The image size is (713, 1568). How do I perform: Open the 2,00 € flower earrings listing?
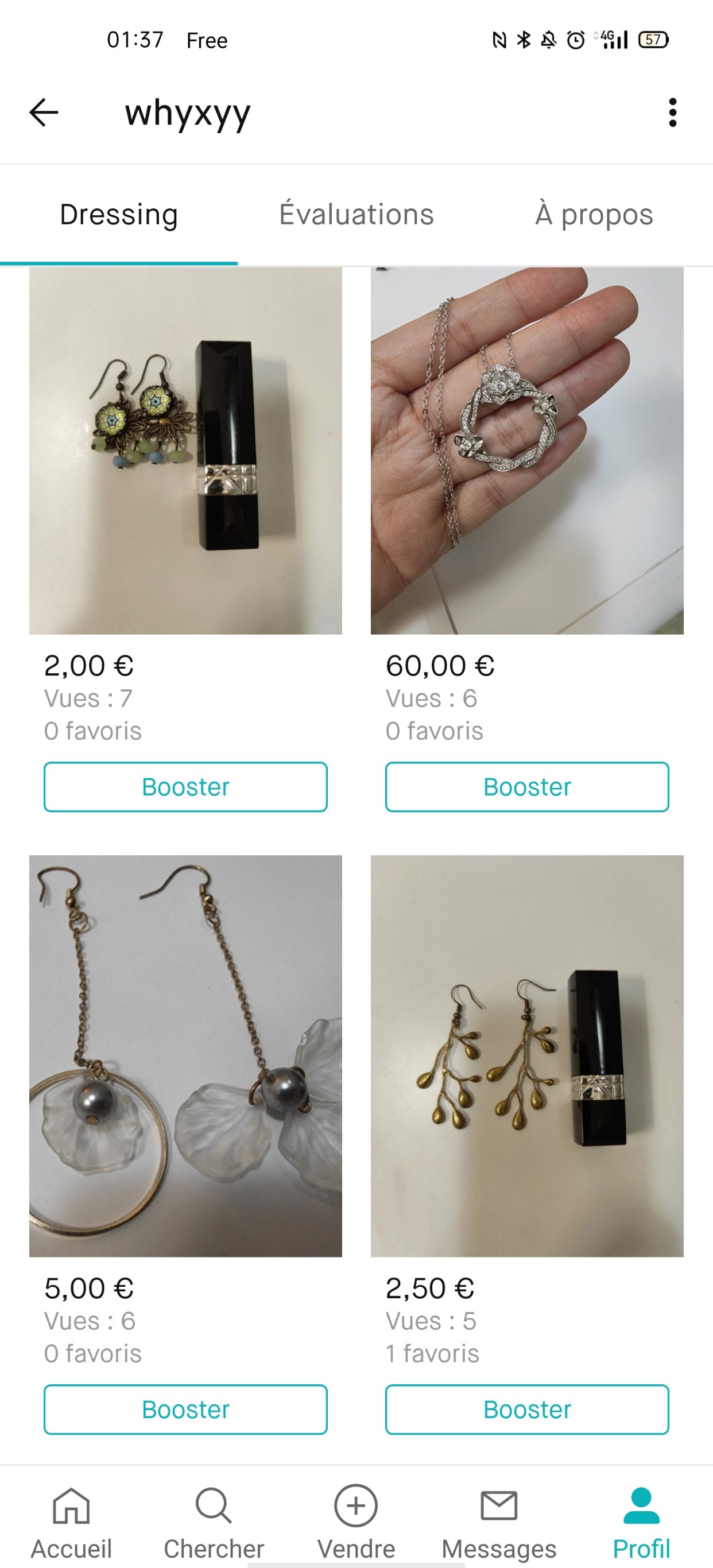185,451
